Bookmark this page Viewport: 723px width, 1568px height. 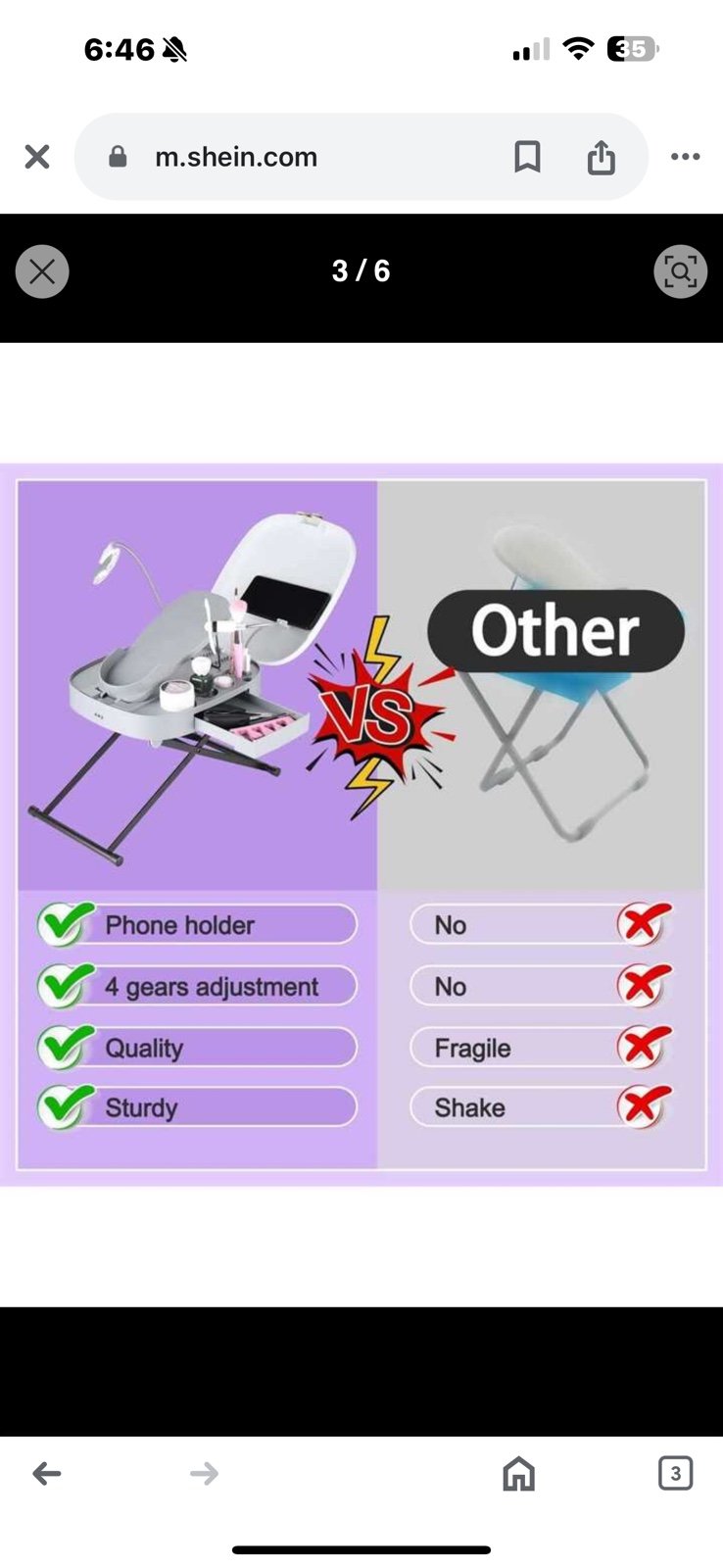click(527, 157)
